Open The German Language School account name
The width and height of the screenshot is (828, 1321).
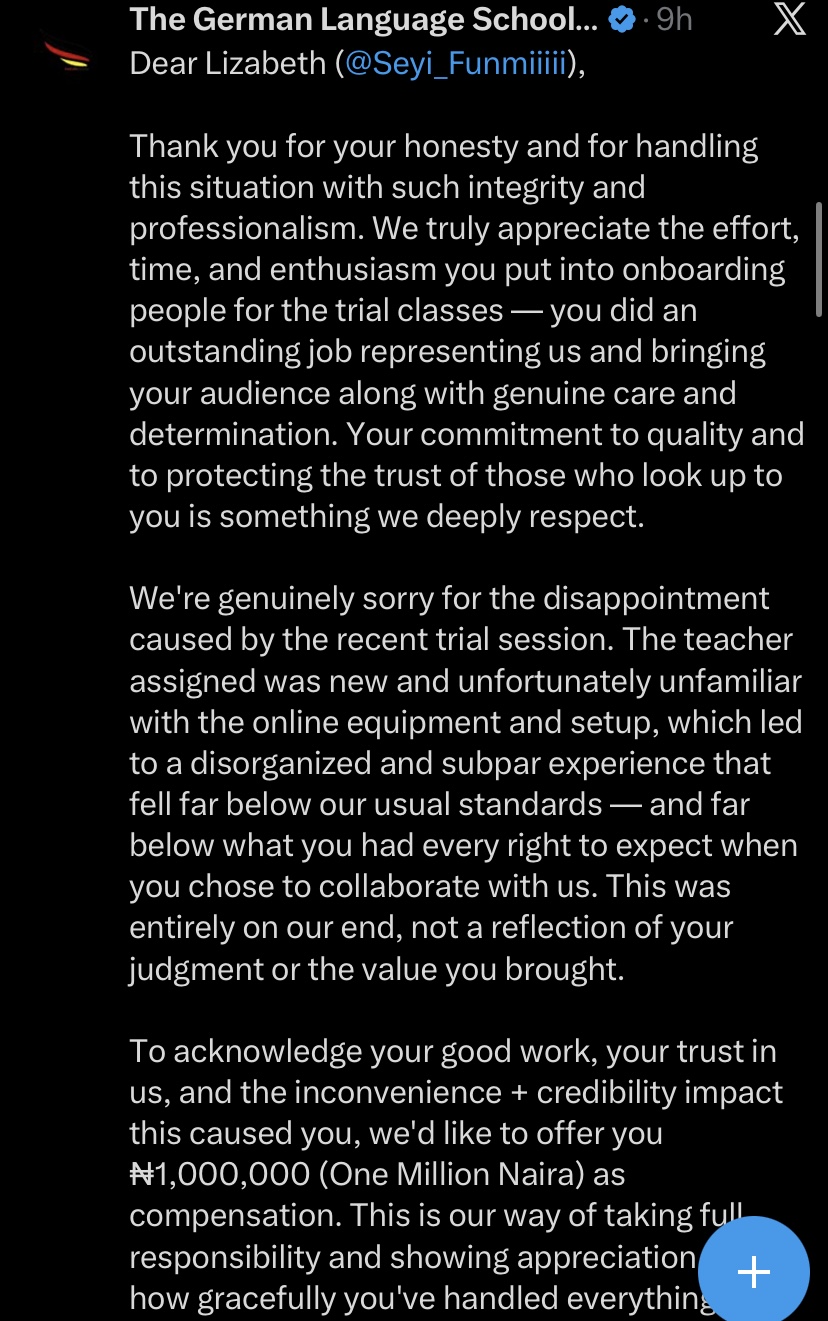[x=364, y=19]
